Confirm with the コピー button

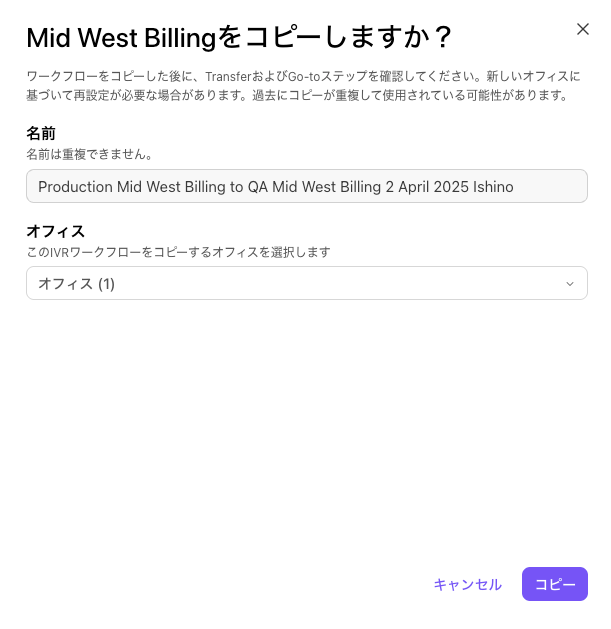pyautogui.click(x=554, y=584)
